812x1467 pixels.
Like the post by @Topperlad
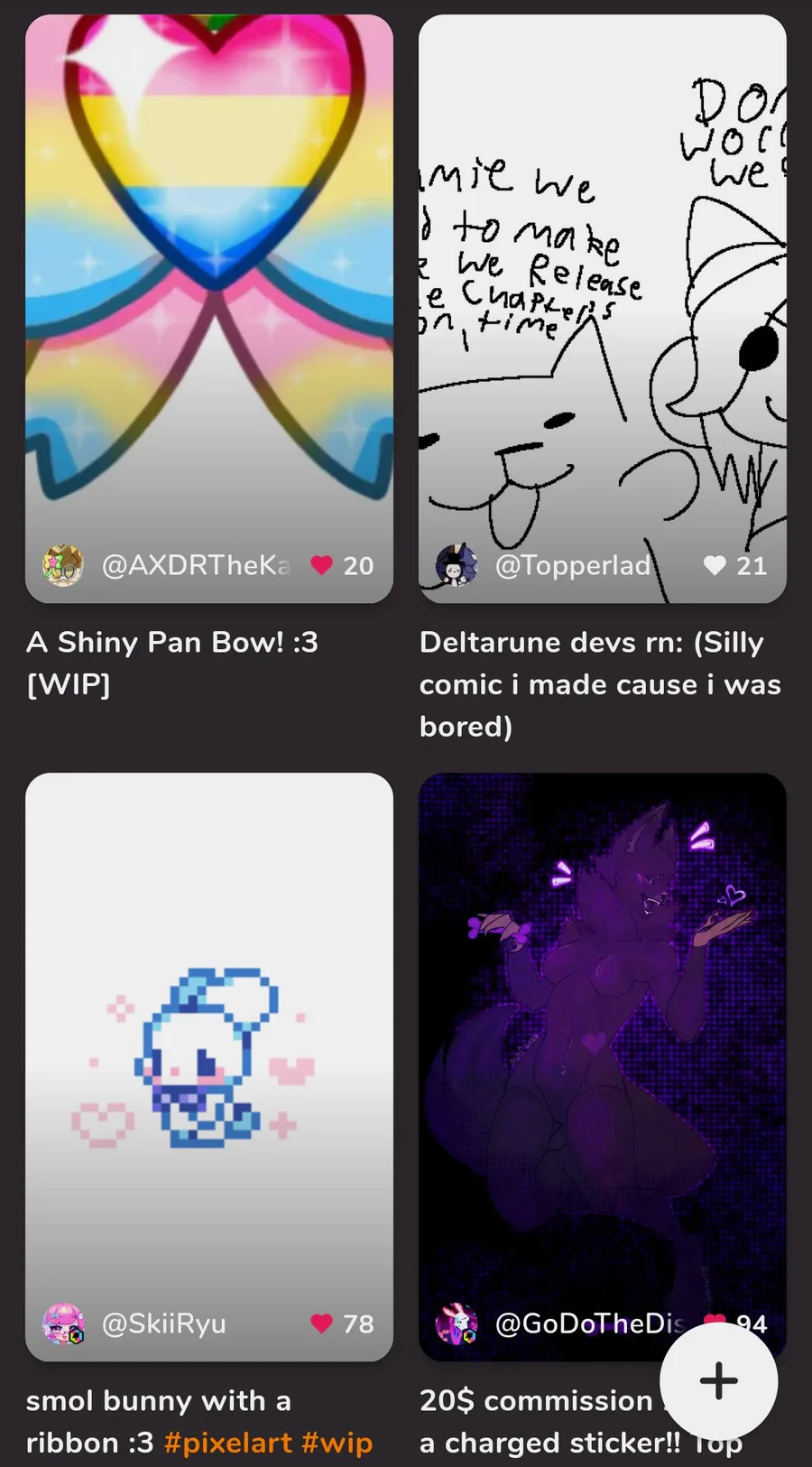click(715, 565)
